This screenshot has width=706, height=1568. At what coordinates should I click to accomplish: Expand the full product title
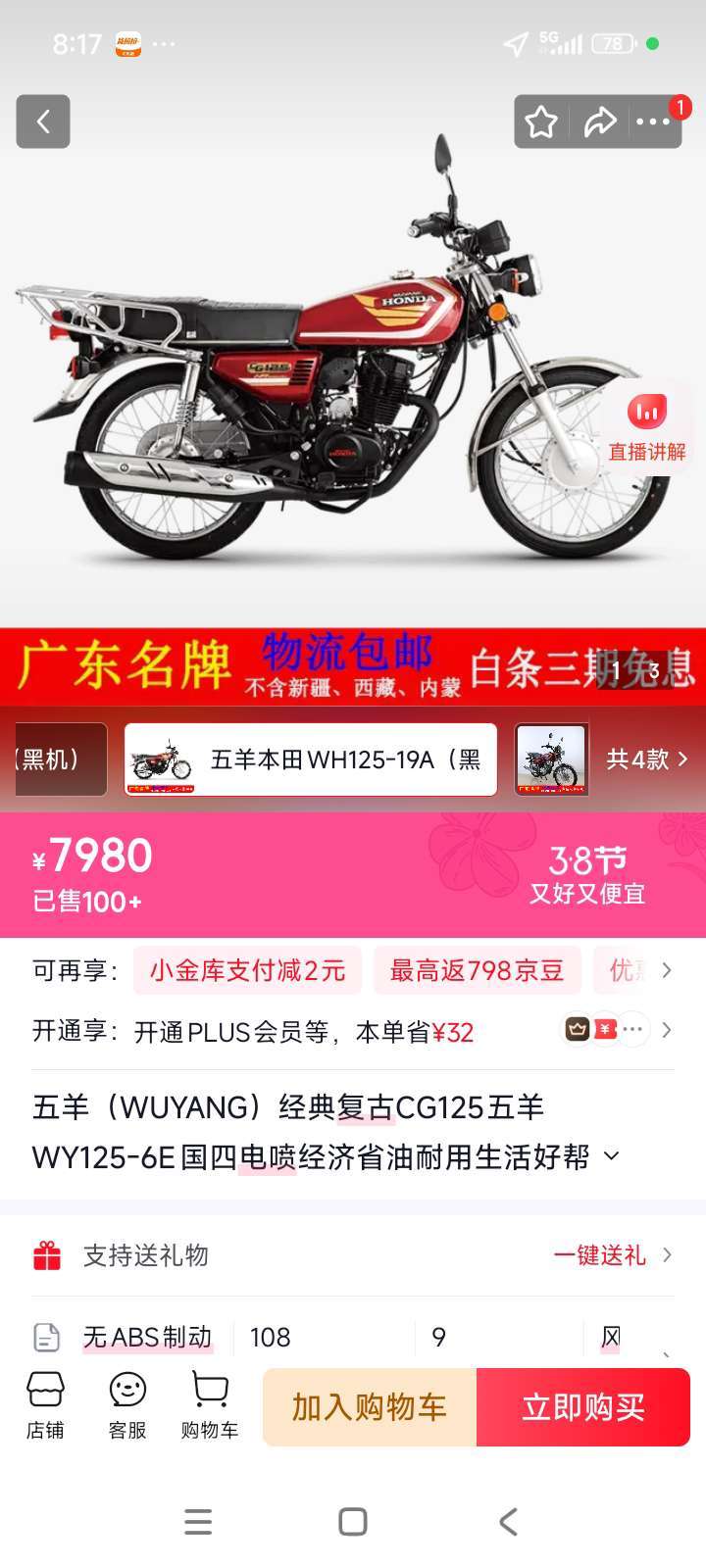(611, 1156)
